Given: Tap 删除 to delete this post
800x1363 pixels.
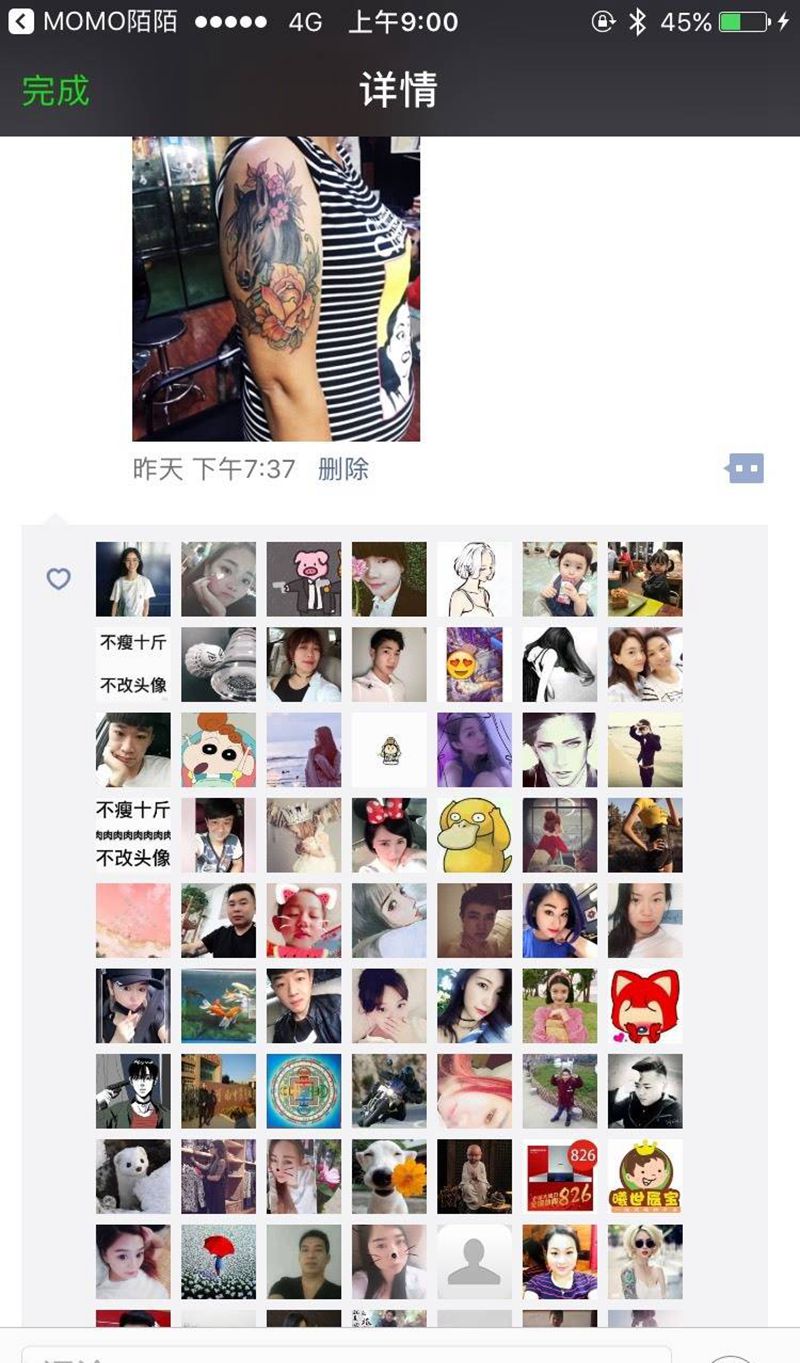Looking at the screenshot, I should pos(343,468).
